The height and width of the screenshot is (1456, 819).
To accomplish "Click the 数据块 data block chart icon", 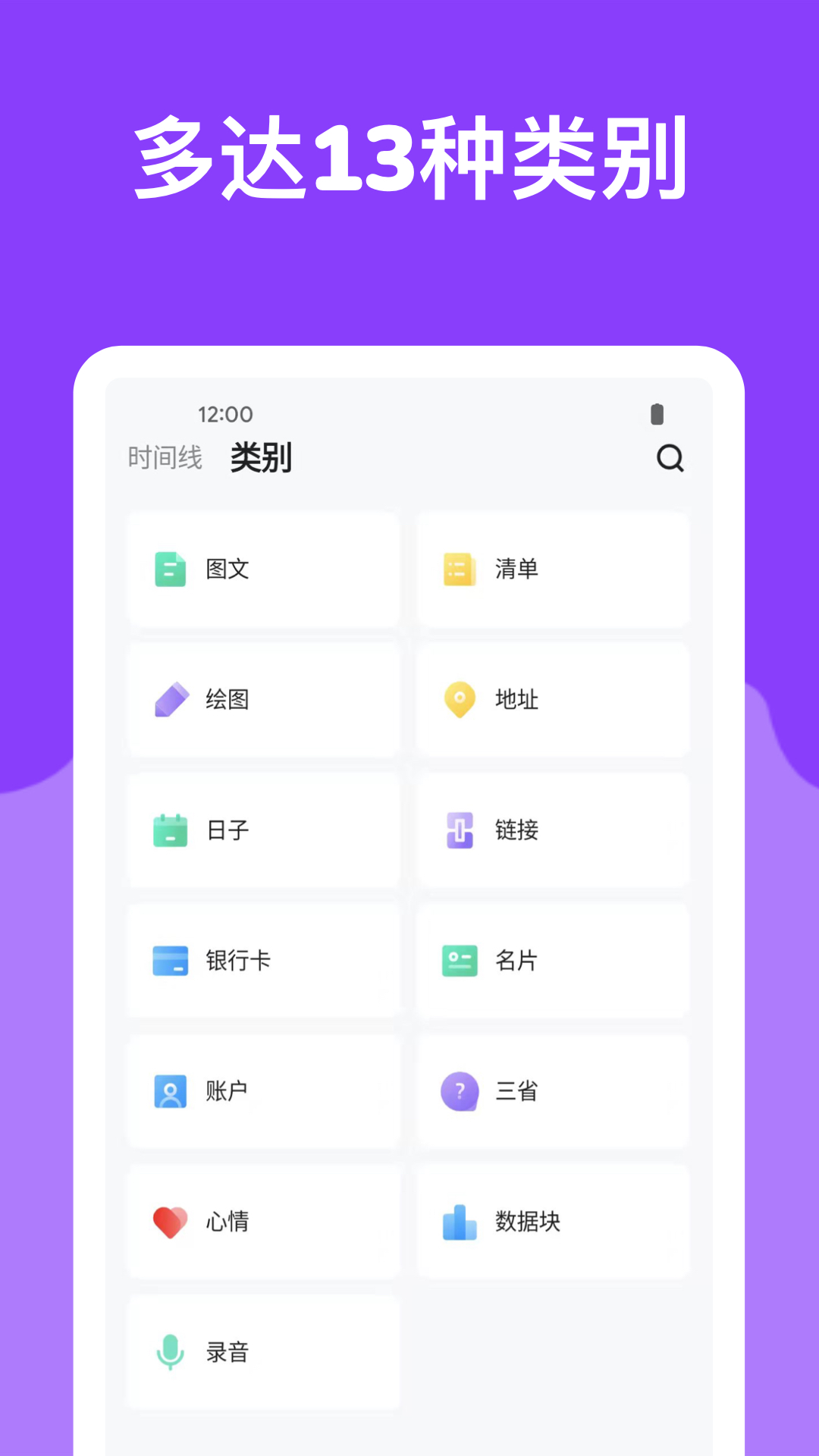I will pyautogui.click(x=458, y=1221).
